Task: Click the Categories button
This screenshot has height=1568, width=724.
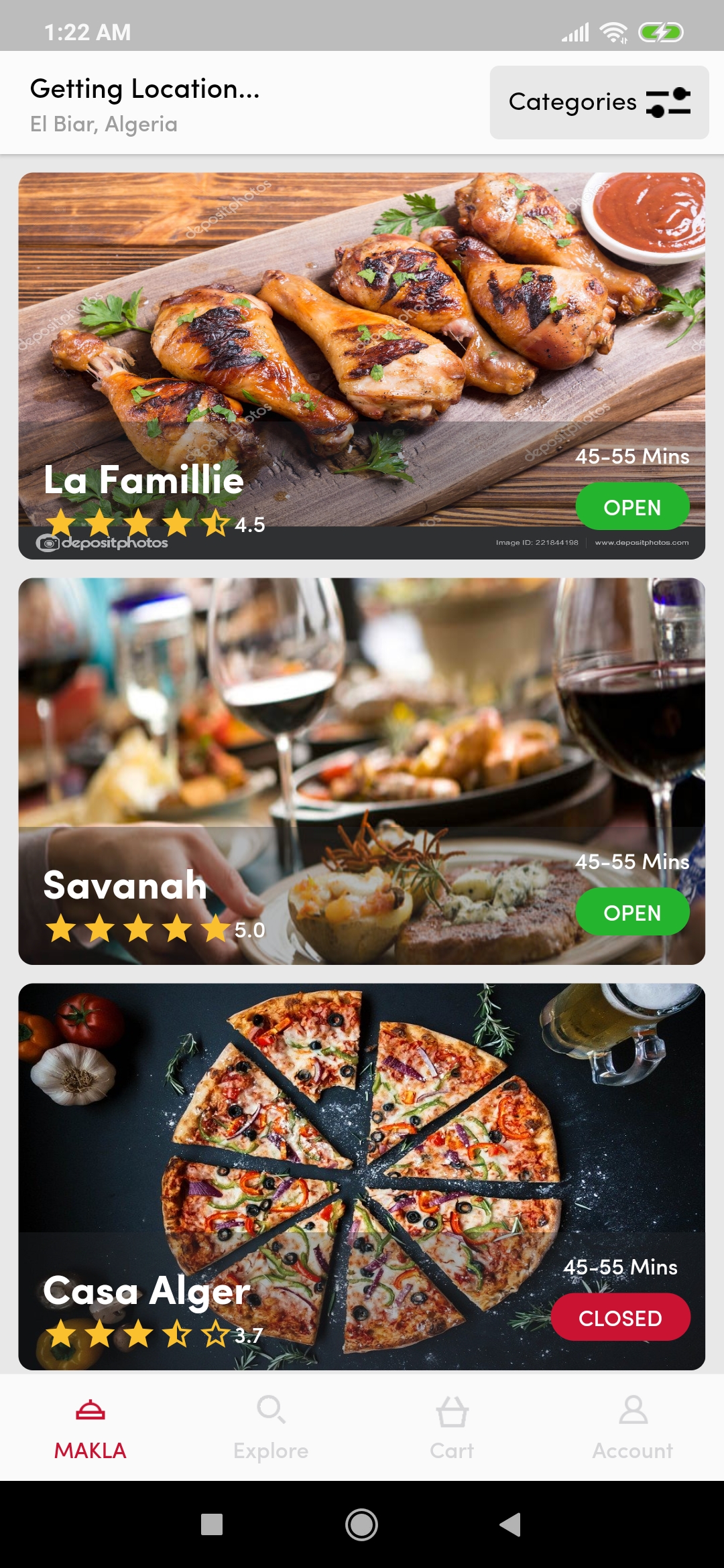Action: point(599,101)
